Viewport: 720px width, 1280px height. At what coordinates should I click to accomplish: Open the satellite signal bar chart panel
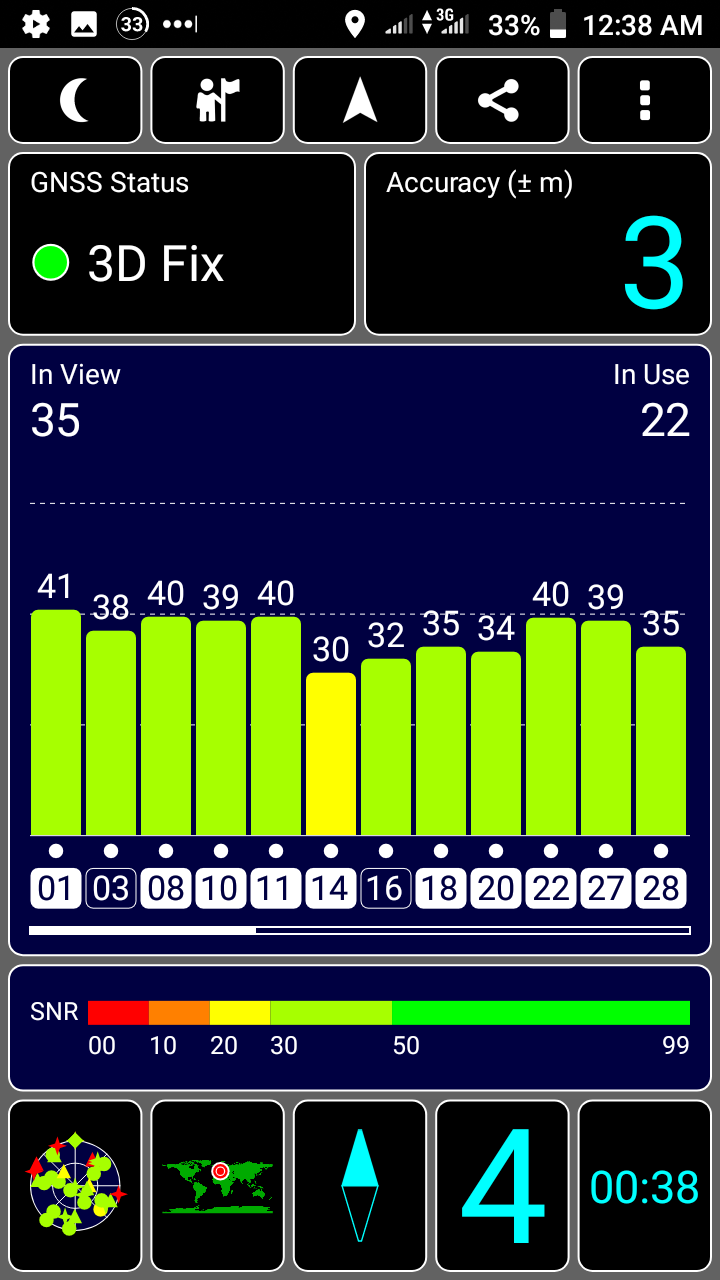pyautogui.click(x=360, y=650)
